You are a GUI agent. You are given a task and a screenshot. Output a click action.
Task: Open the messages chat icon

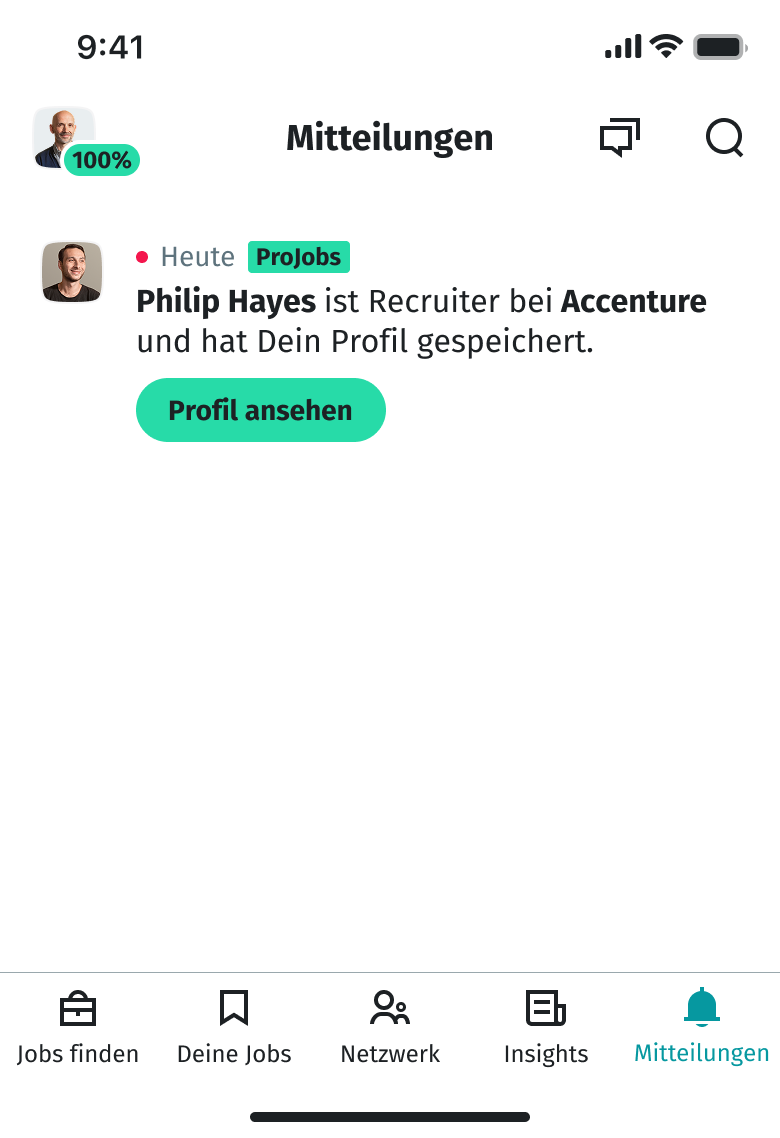tap(619, 138)
